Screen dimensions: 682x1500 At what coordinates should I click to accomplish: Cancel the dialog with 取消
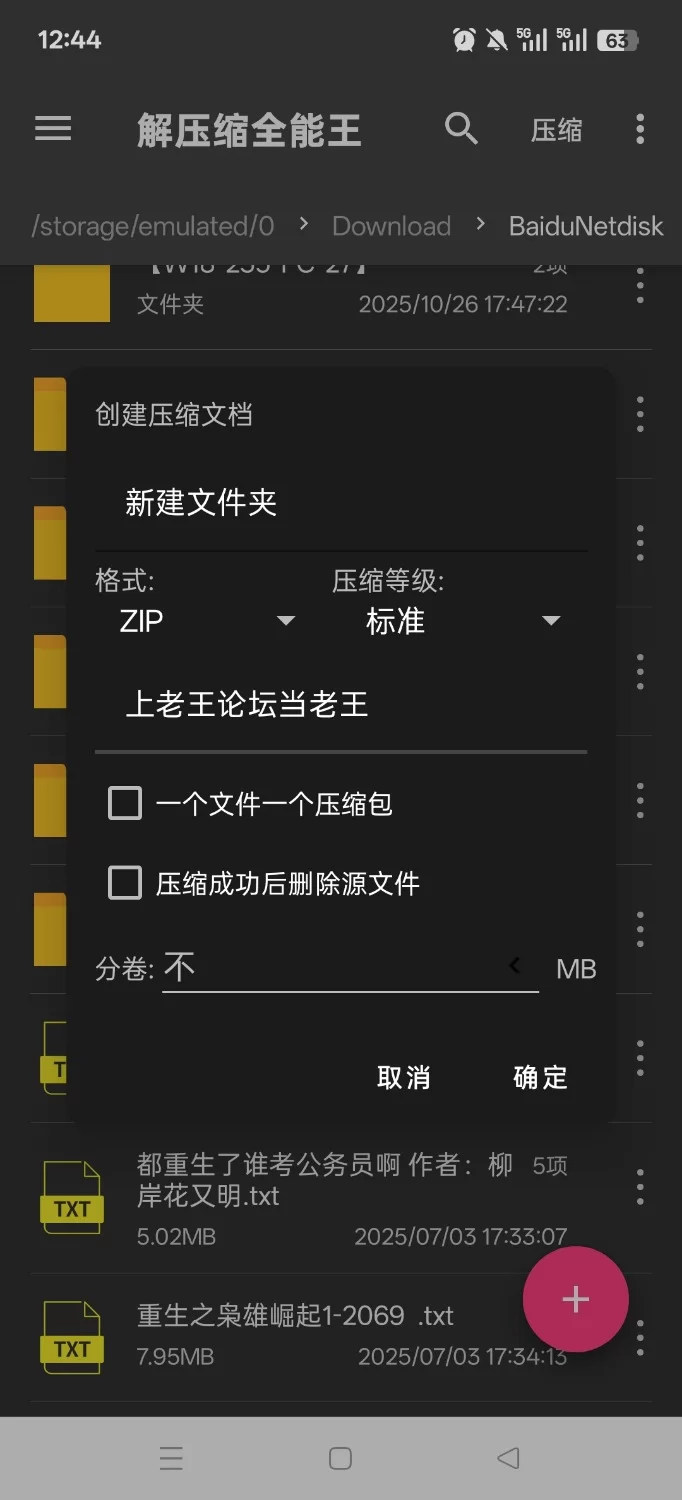404,1077
